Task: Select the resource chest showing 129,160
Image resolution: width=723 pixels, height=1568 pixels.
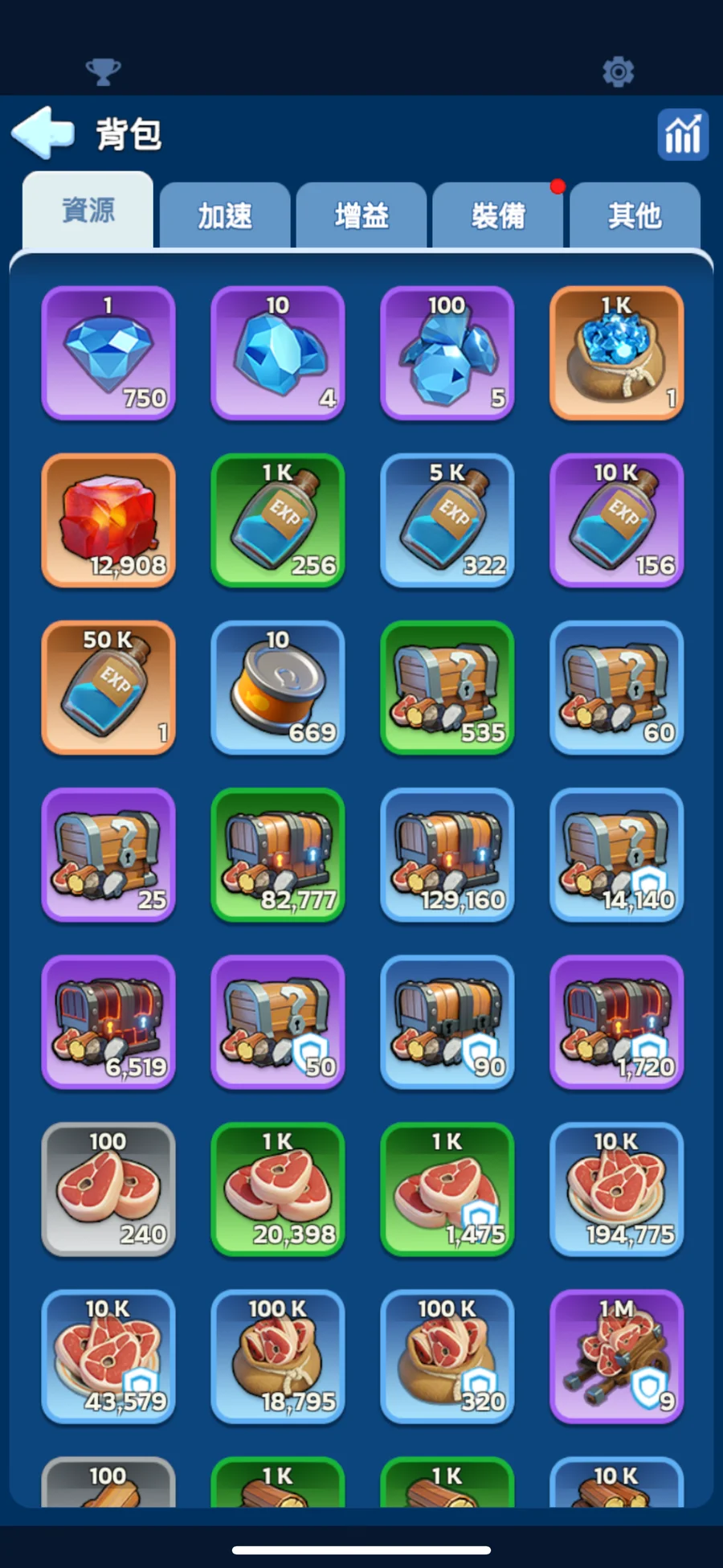Action: (447, 855)
